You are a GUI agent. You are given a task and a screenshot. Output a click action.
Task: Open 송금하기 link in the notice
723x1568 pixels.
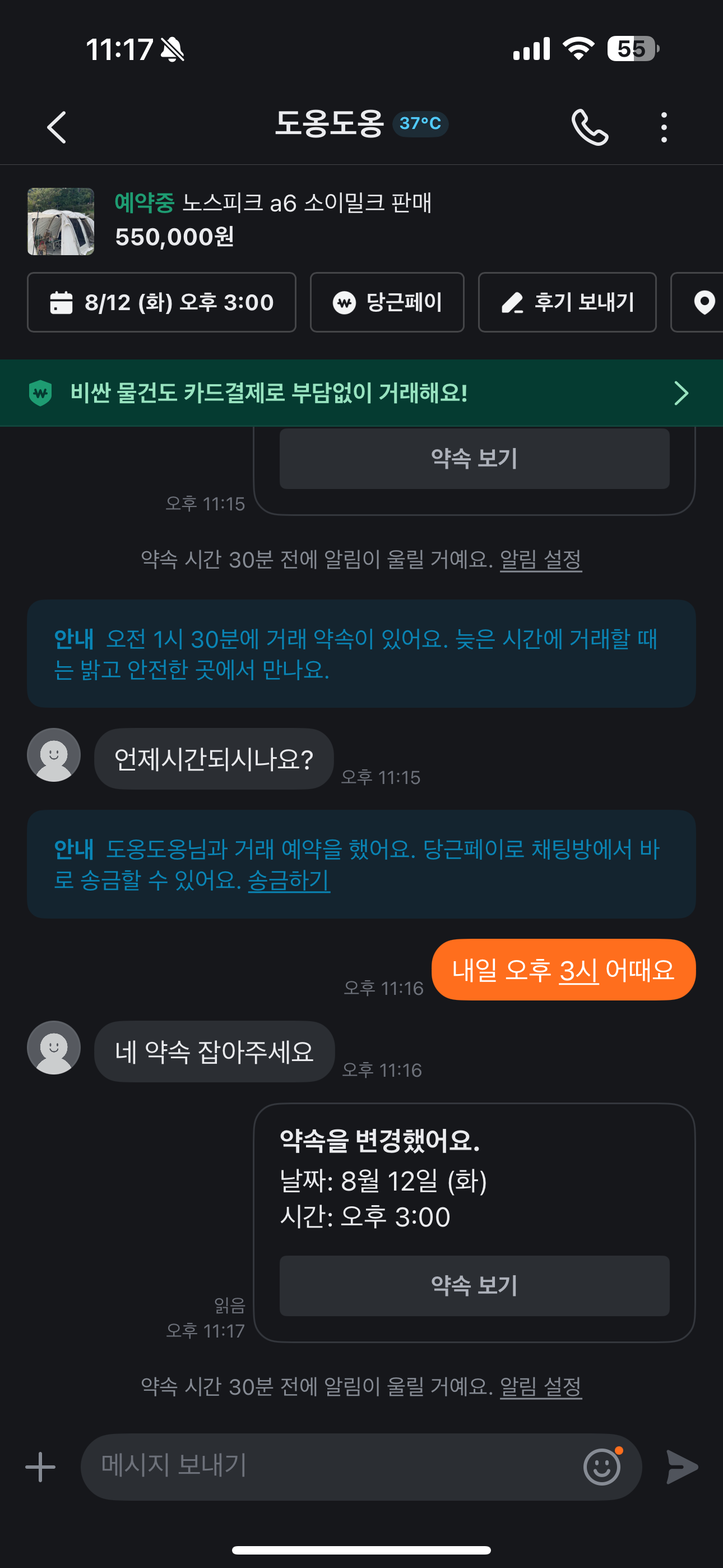coord(289,880)
